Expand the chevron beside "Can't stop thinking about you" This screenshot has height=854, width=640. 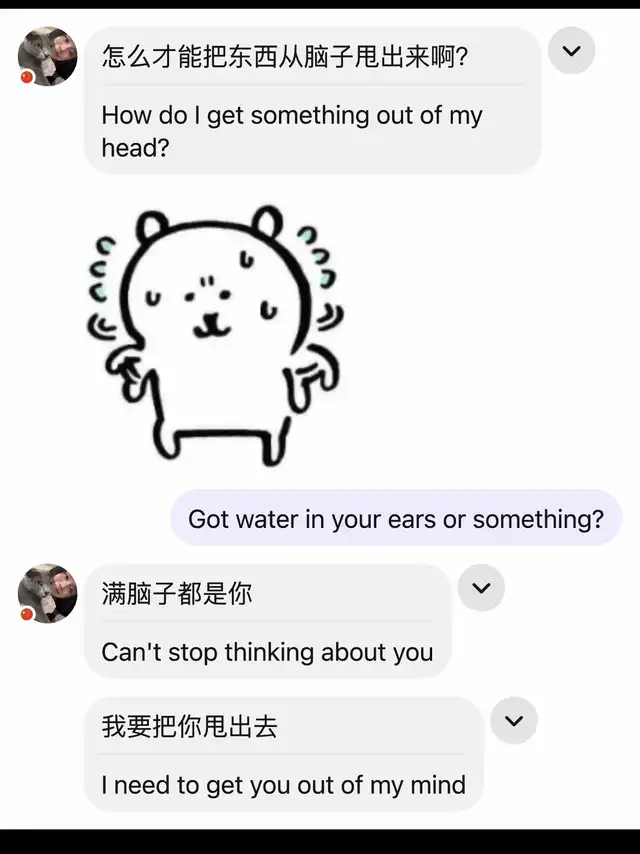[481, 588]
